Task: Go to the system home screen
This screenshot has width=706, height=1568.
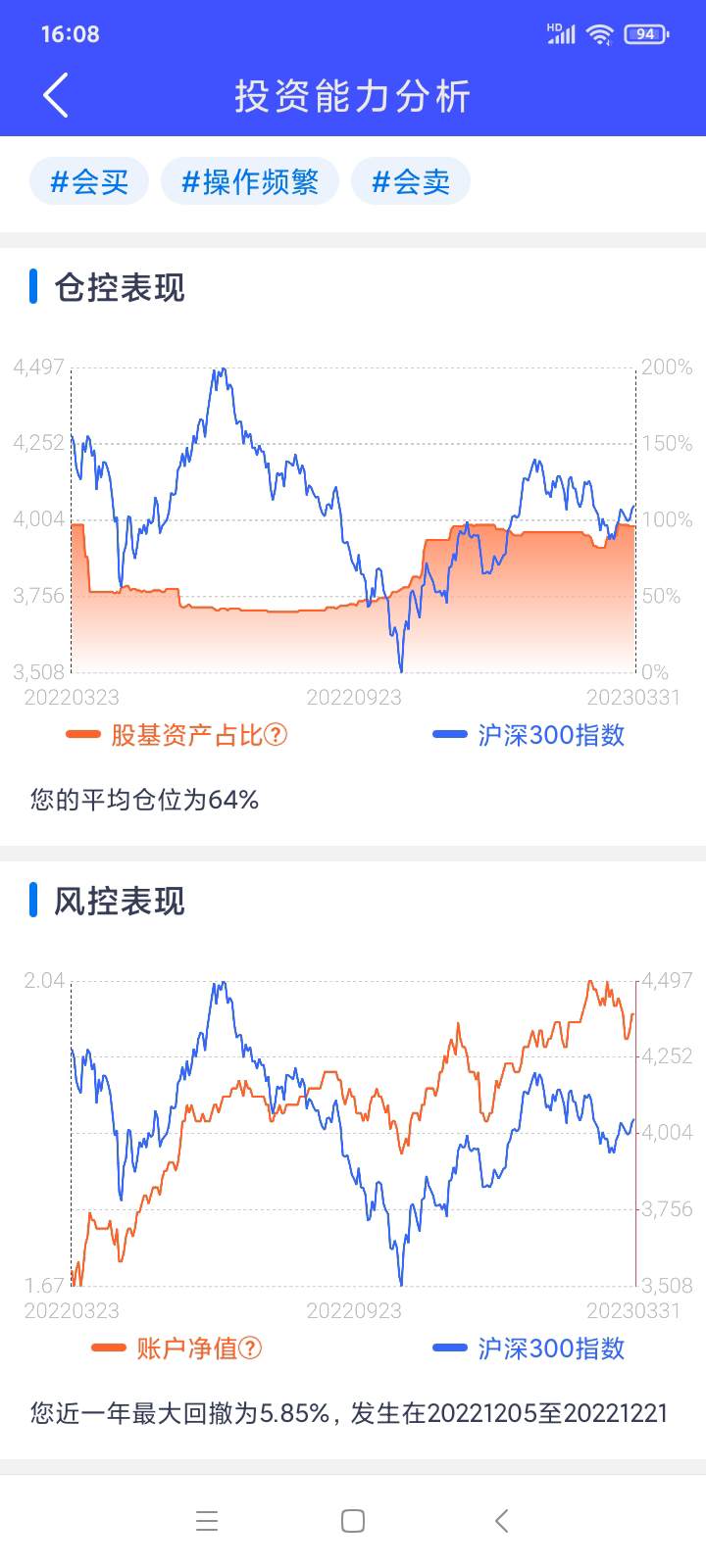Action: (x=353, y=1521)
